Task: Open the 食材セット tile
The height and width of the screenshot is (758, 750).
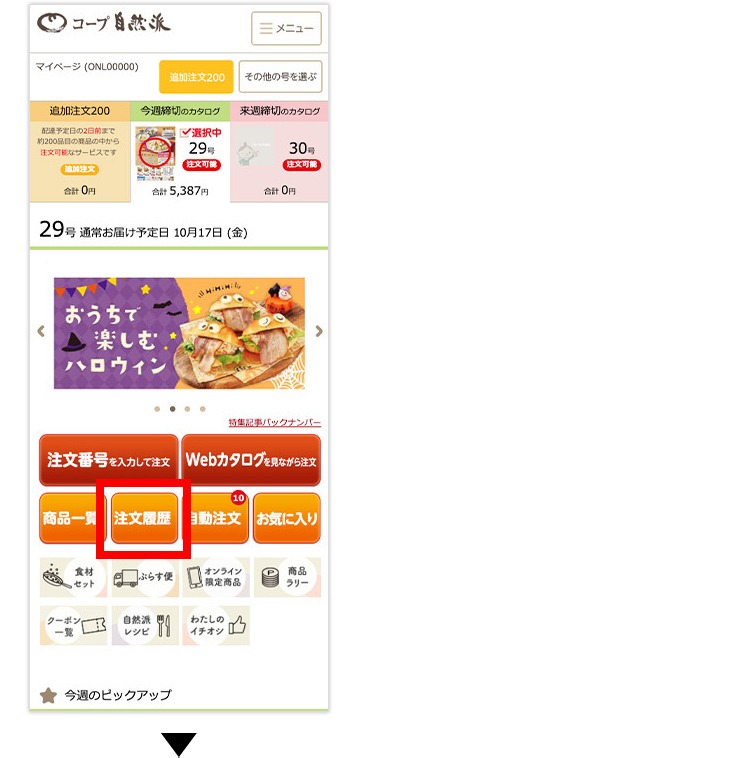Action: point(74,578)
